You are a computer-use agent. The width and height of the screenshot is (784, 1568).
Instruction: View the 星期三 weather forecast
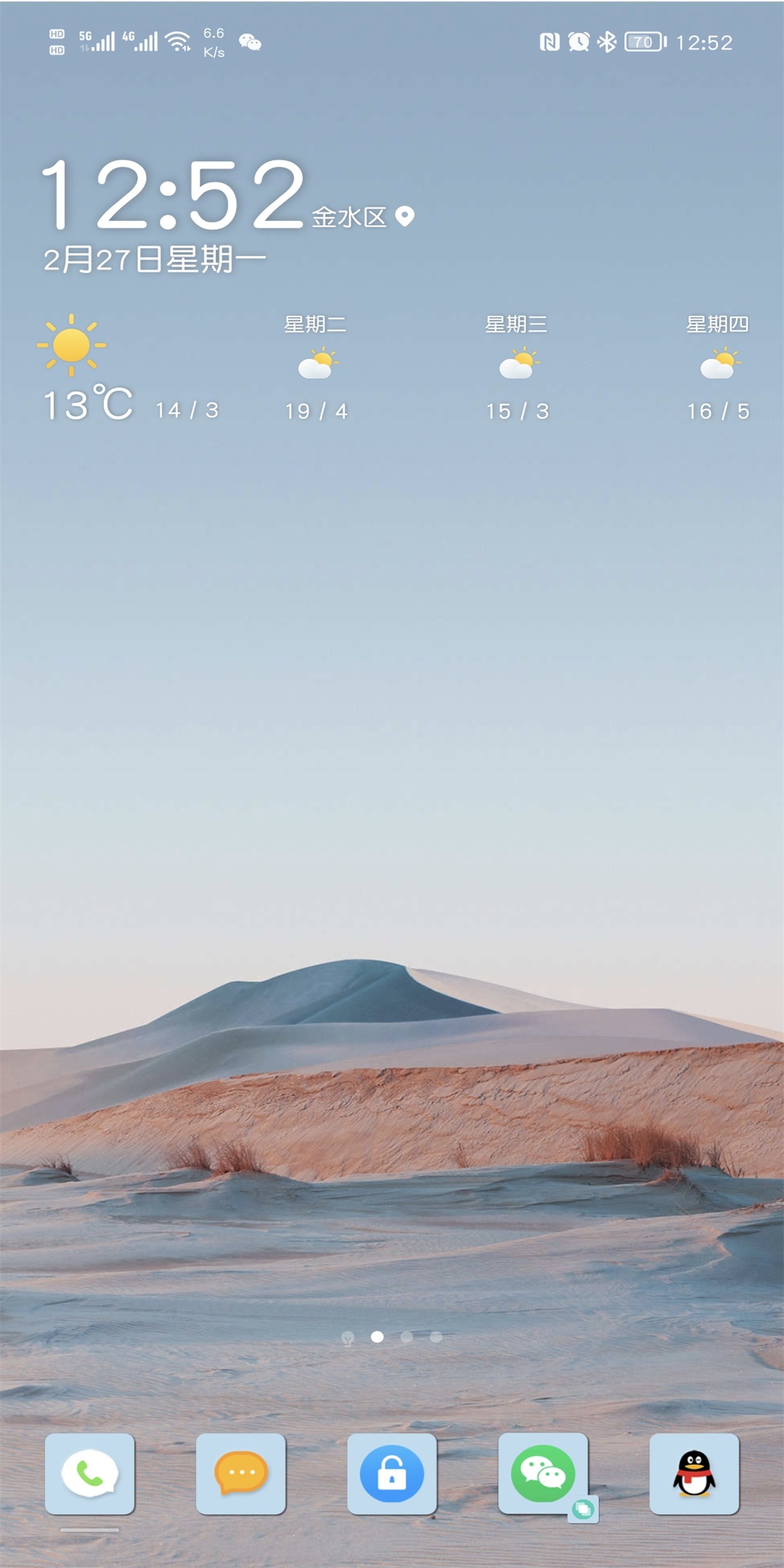pyautogui.click(x=517, y=367)
